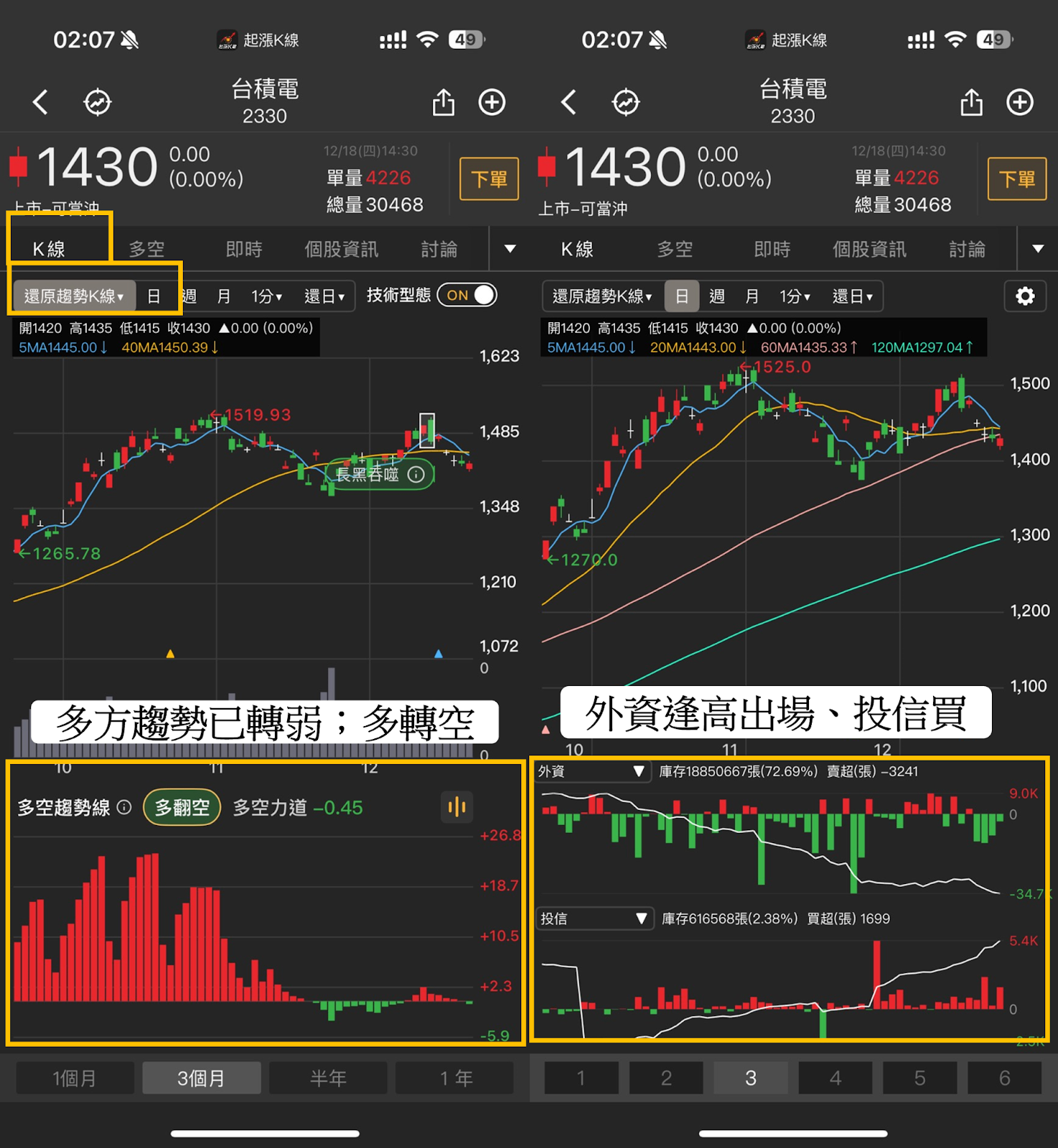Screen dimensions: 1058x1148
Task: Turn off the 技術型態 toggle
Action: [x=467, y=295]
